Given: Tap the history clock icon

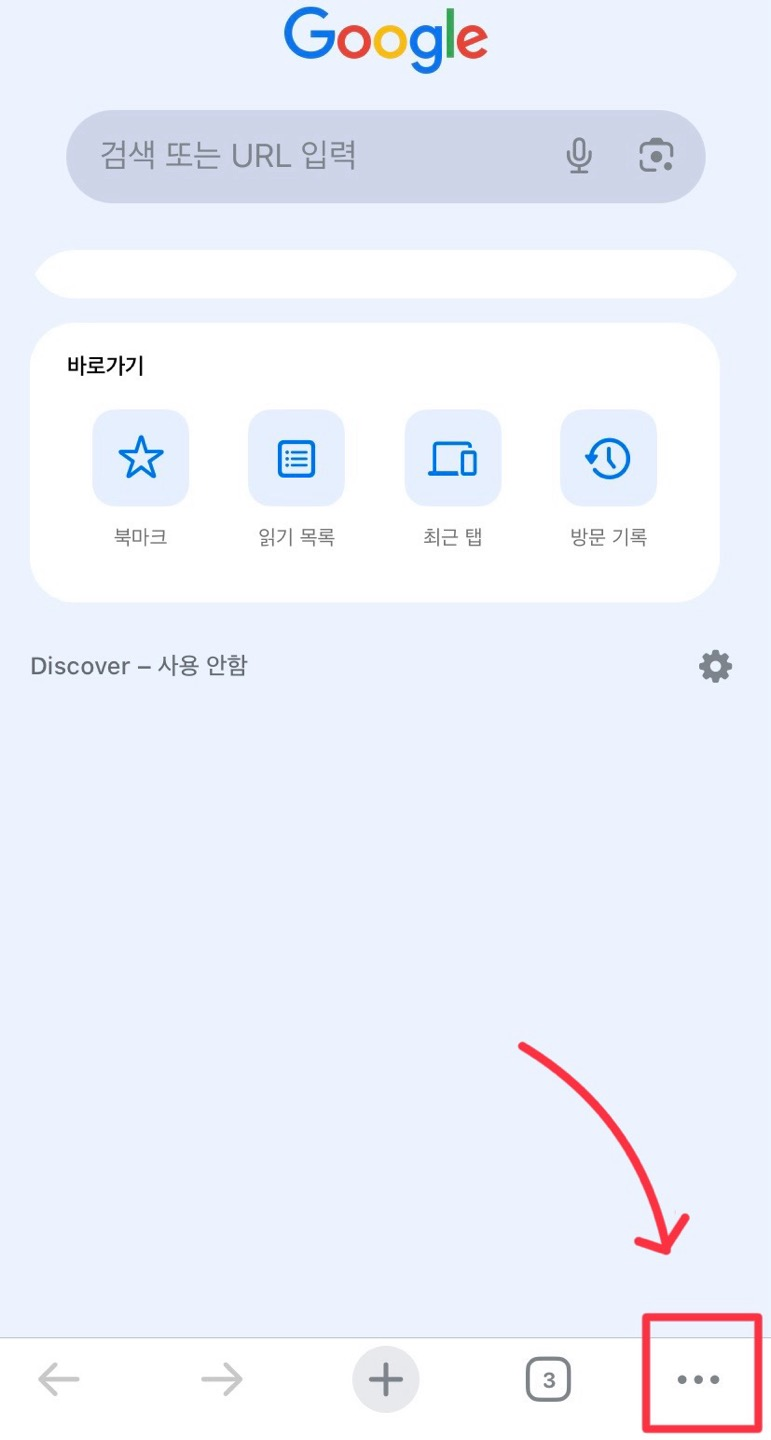Looking at the screenshot, I should tap(608, 457).
